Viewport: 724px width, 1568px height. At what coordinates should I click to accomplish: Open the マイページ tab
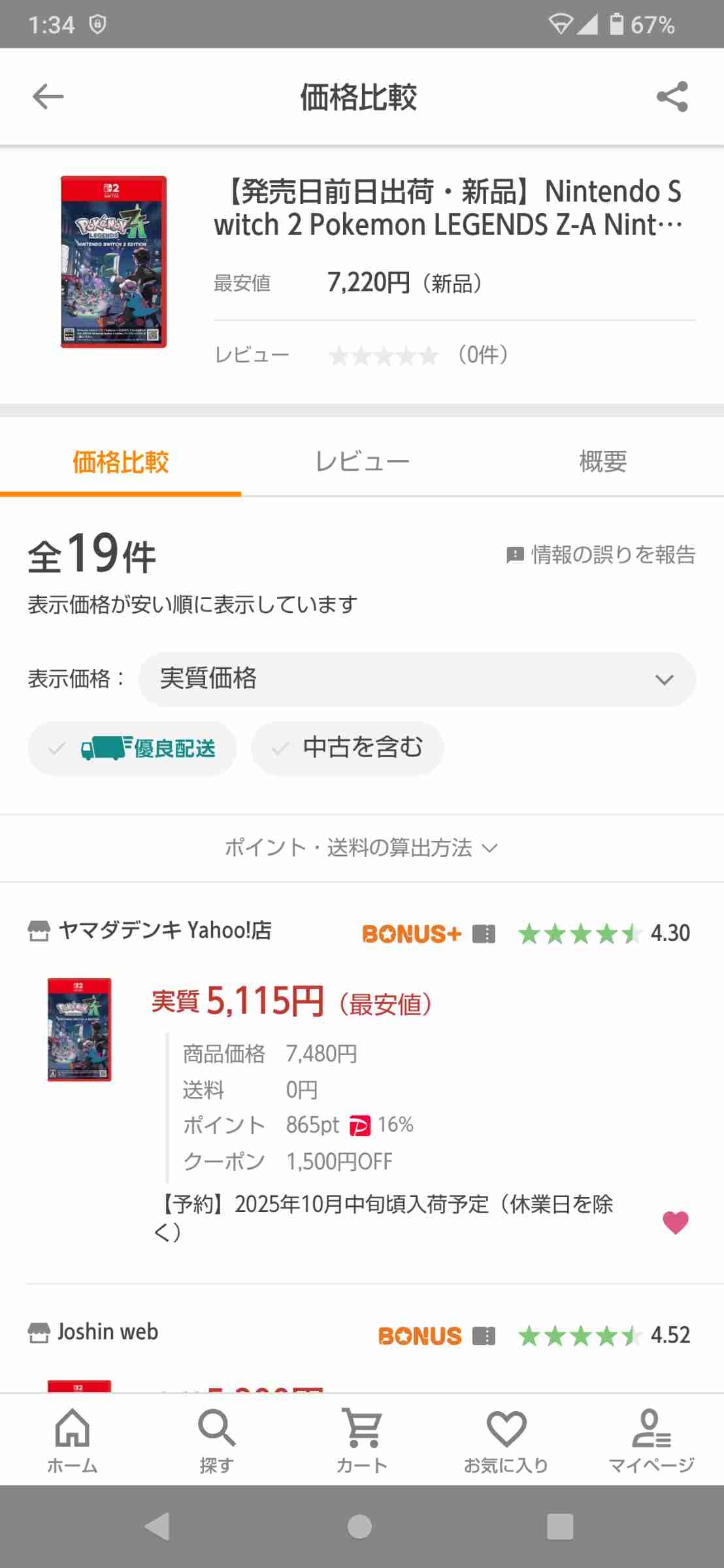[x=651, y=1440]
